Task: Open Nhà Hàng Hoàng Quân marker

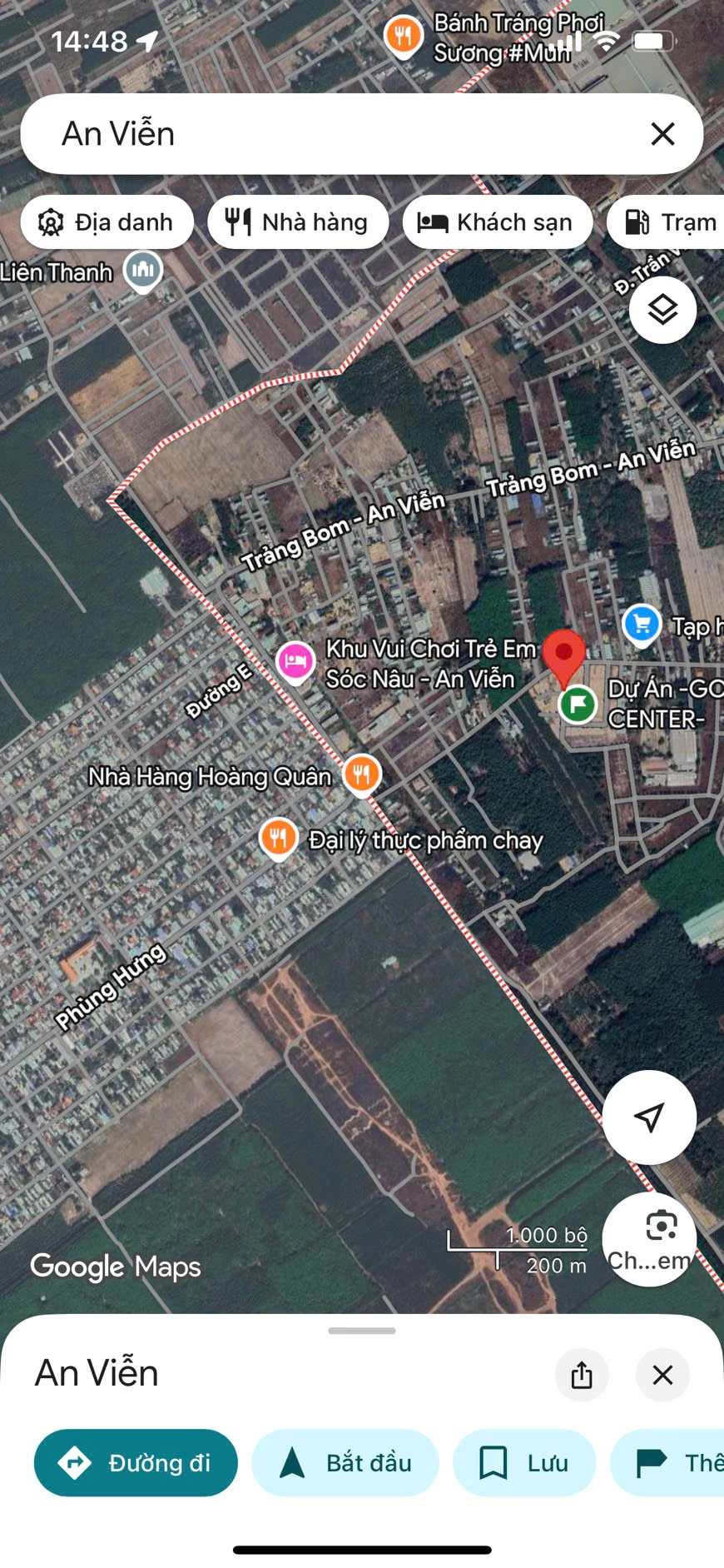Action: [x=361, y=774]
